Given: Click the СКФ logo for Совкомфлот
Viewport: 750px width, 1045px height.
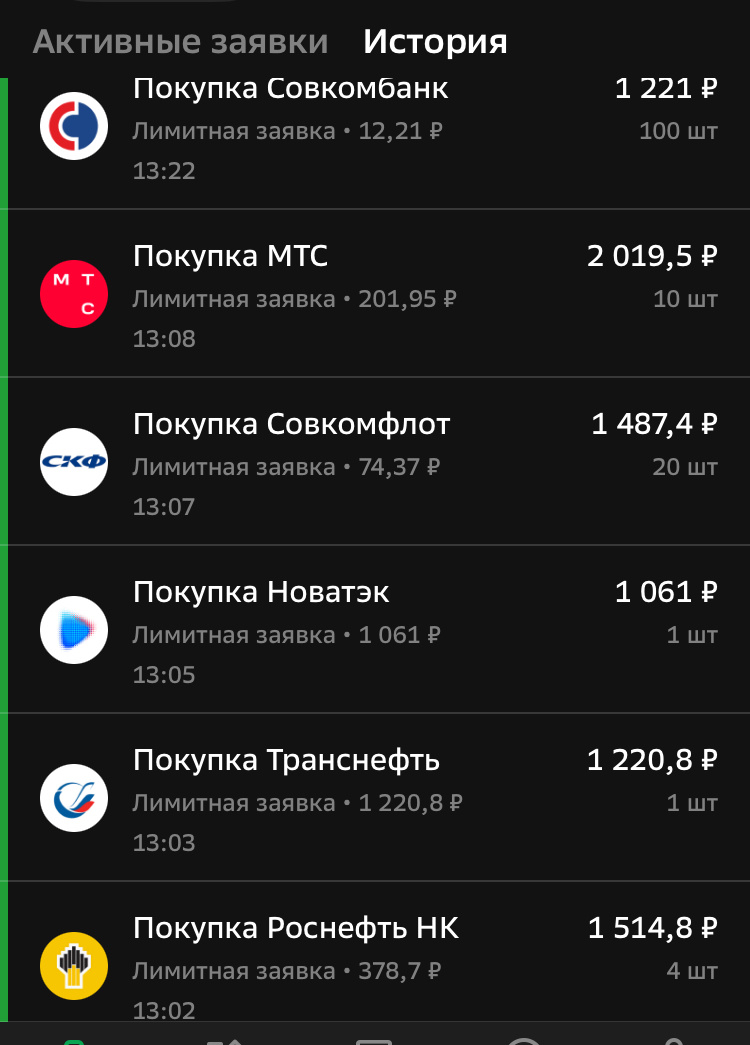Looking at the screenshot, I should click(x=73, y=461).
